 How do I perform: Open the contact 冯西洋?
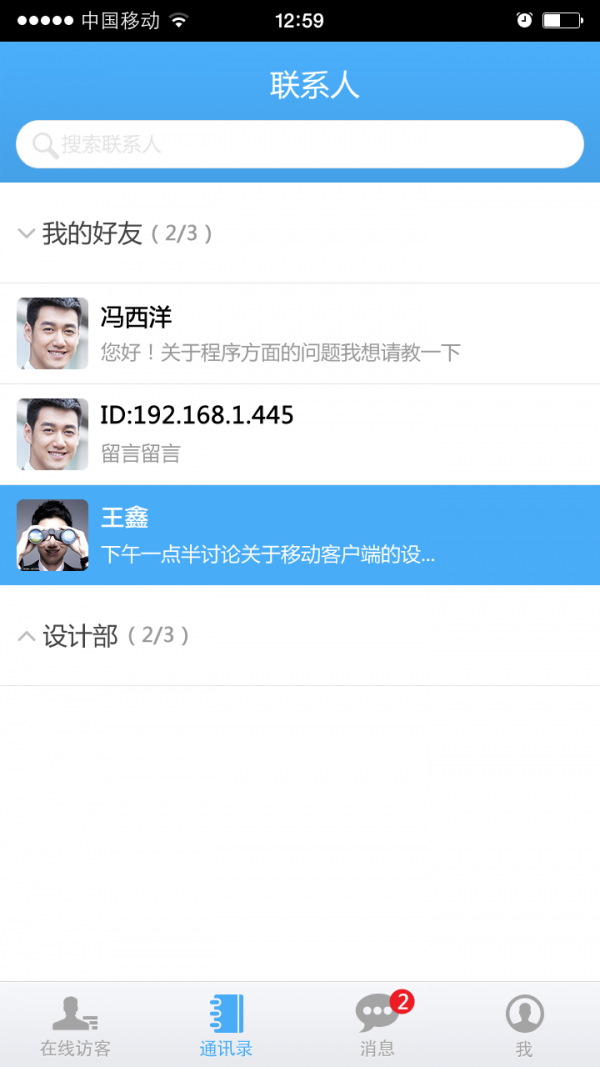click(300, 334)
